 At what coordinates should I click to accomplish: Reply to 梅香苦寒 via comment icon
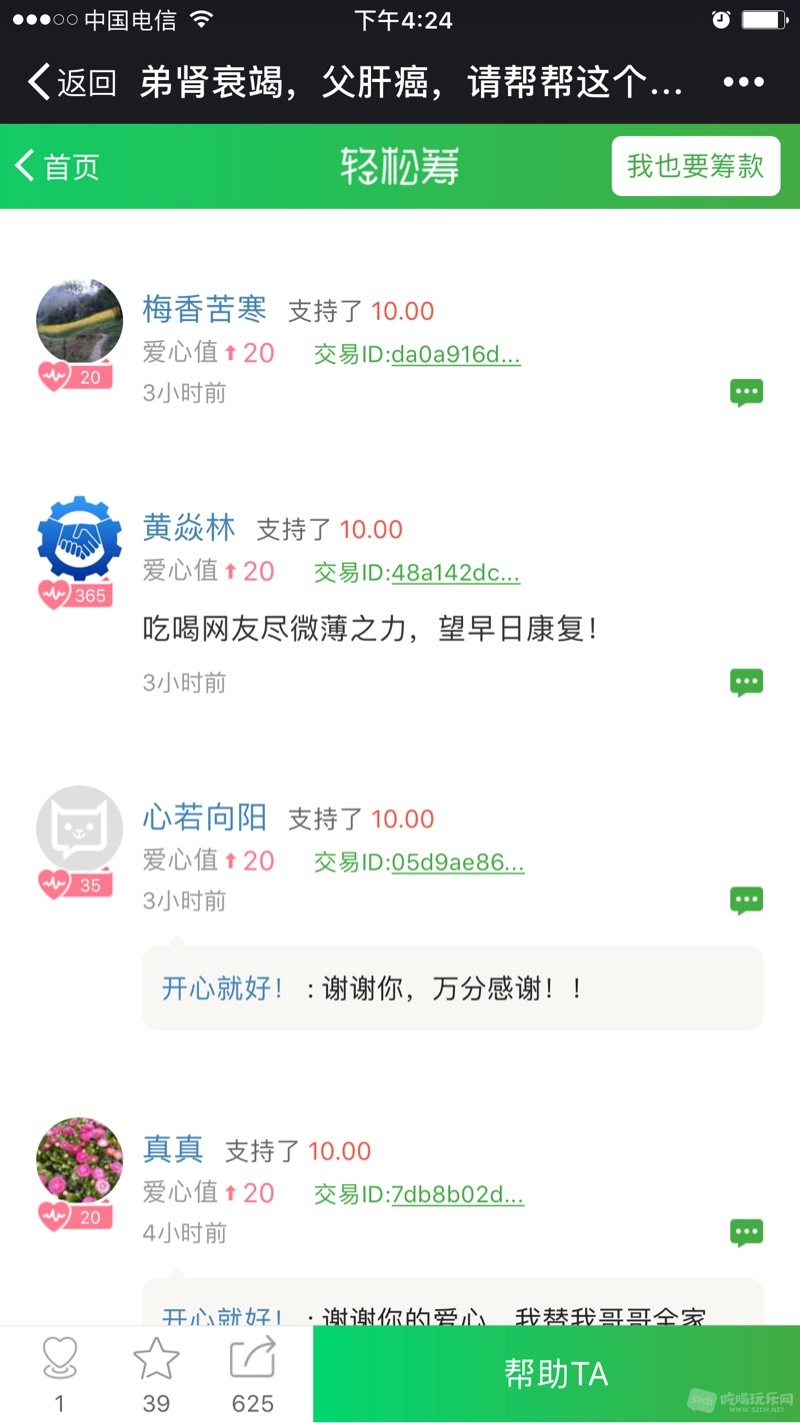(x=746, y=393)
